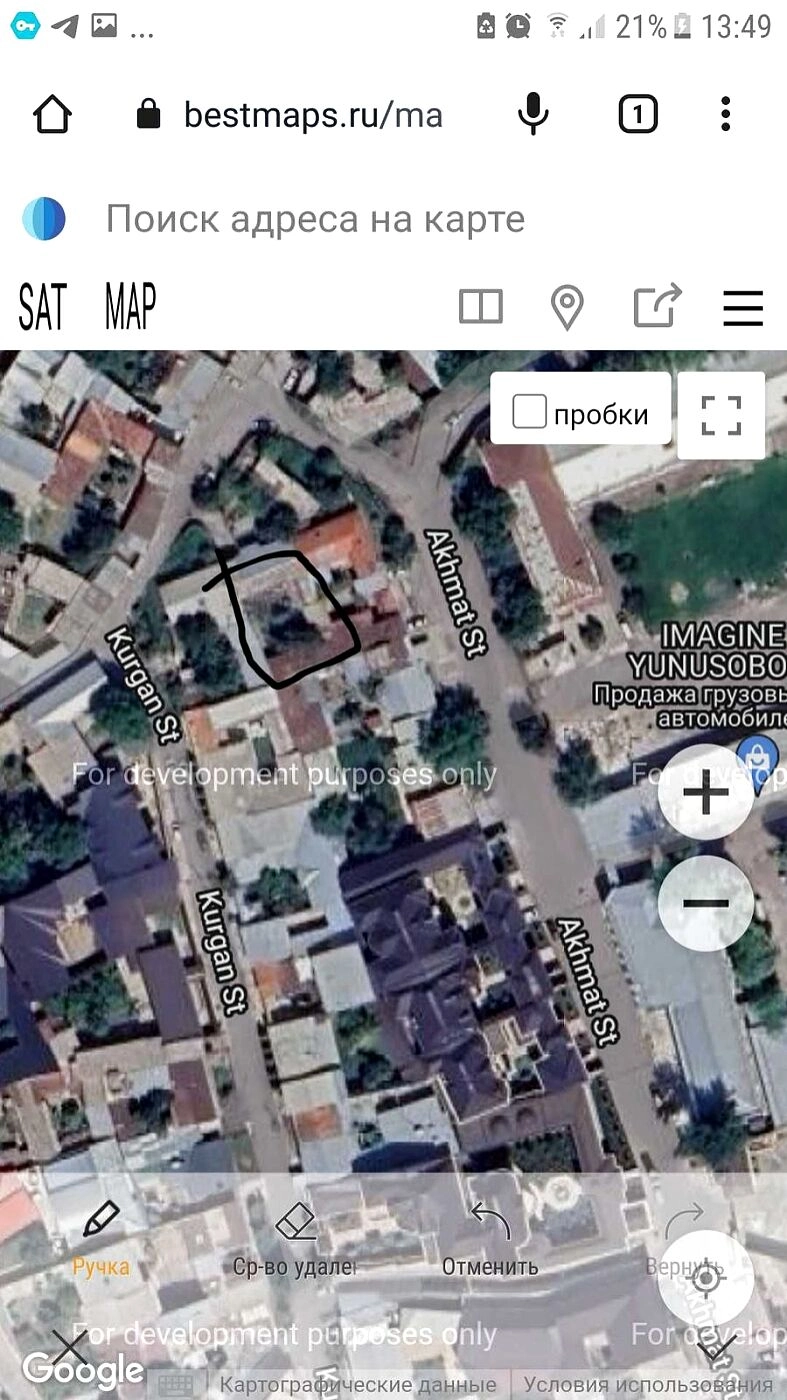787x1400 pixels.
Task: Select the Ручка pen tool
Action: click(101, 1240)
